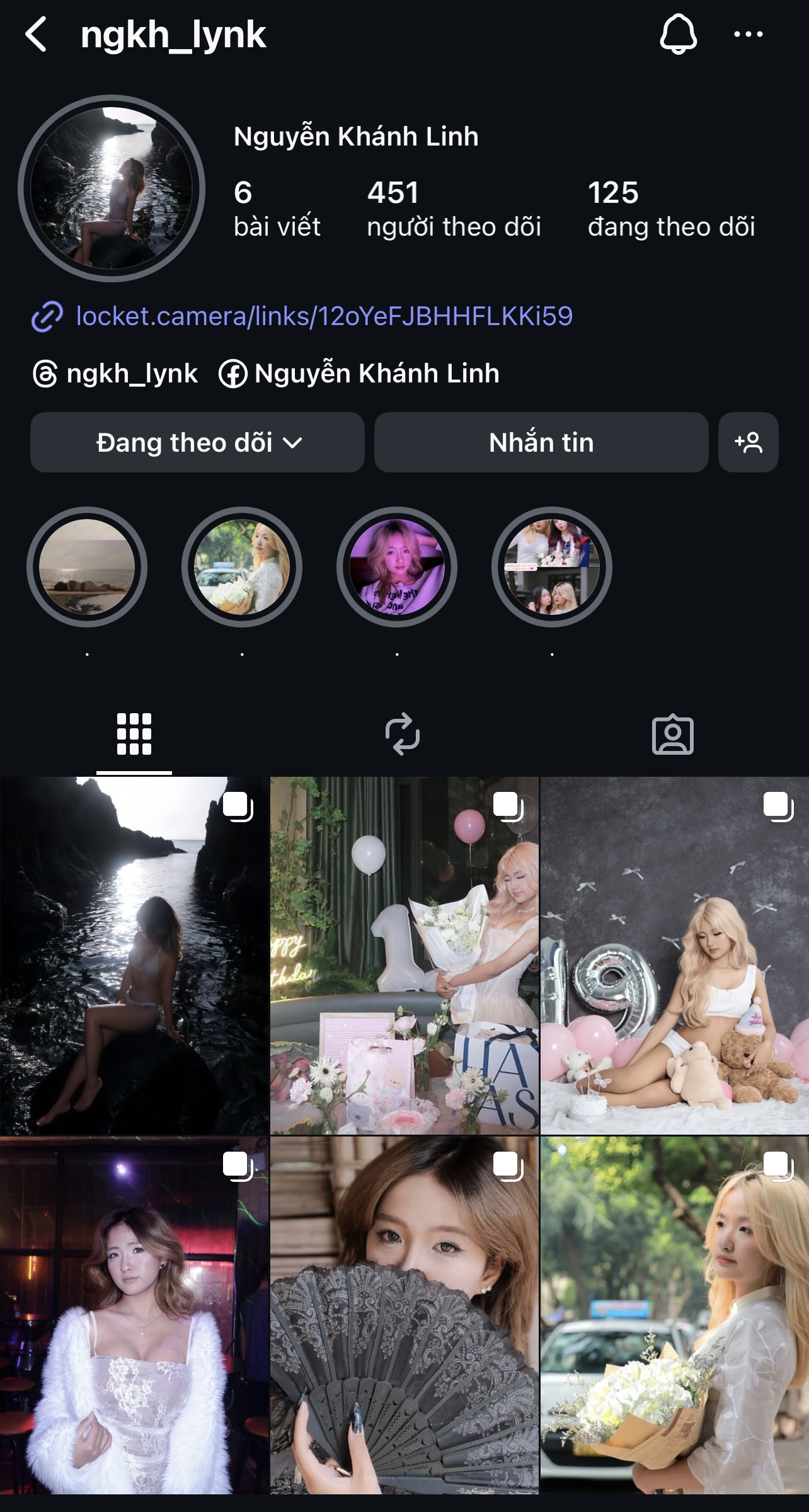The image size is (809, 1512).
Task: View the 451 người theo dõi list
Action: (x=454, y=209)
